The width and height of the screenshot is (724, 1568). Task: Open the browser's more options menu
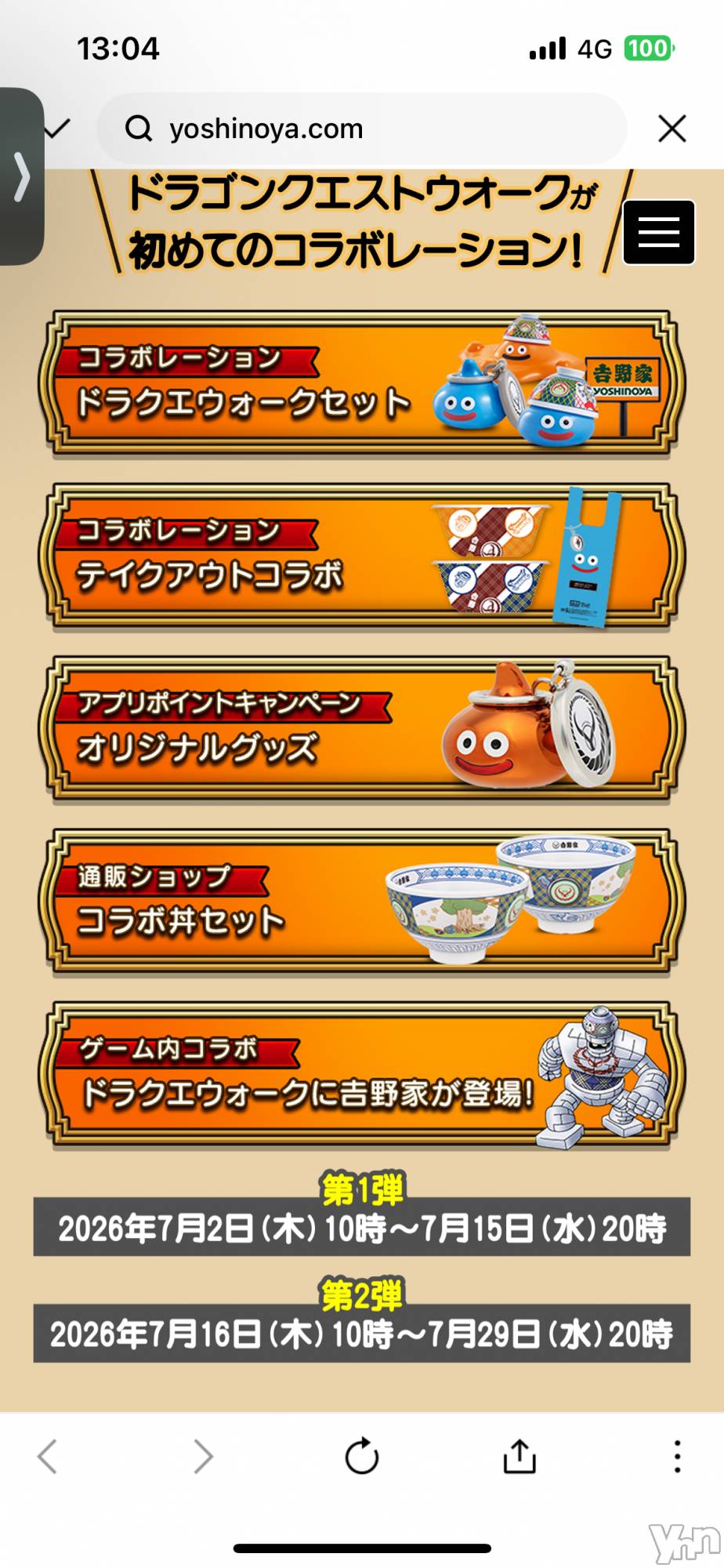pyautogui.click(x=677, y=1457)
